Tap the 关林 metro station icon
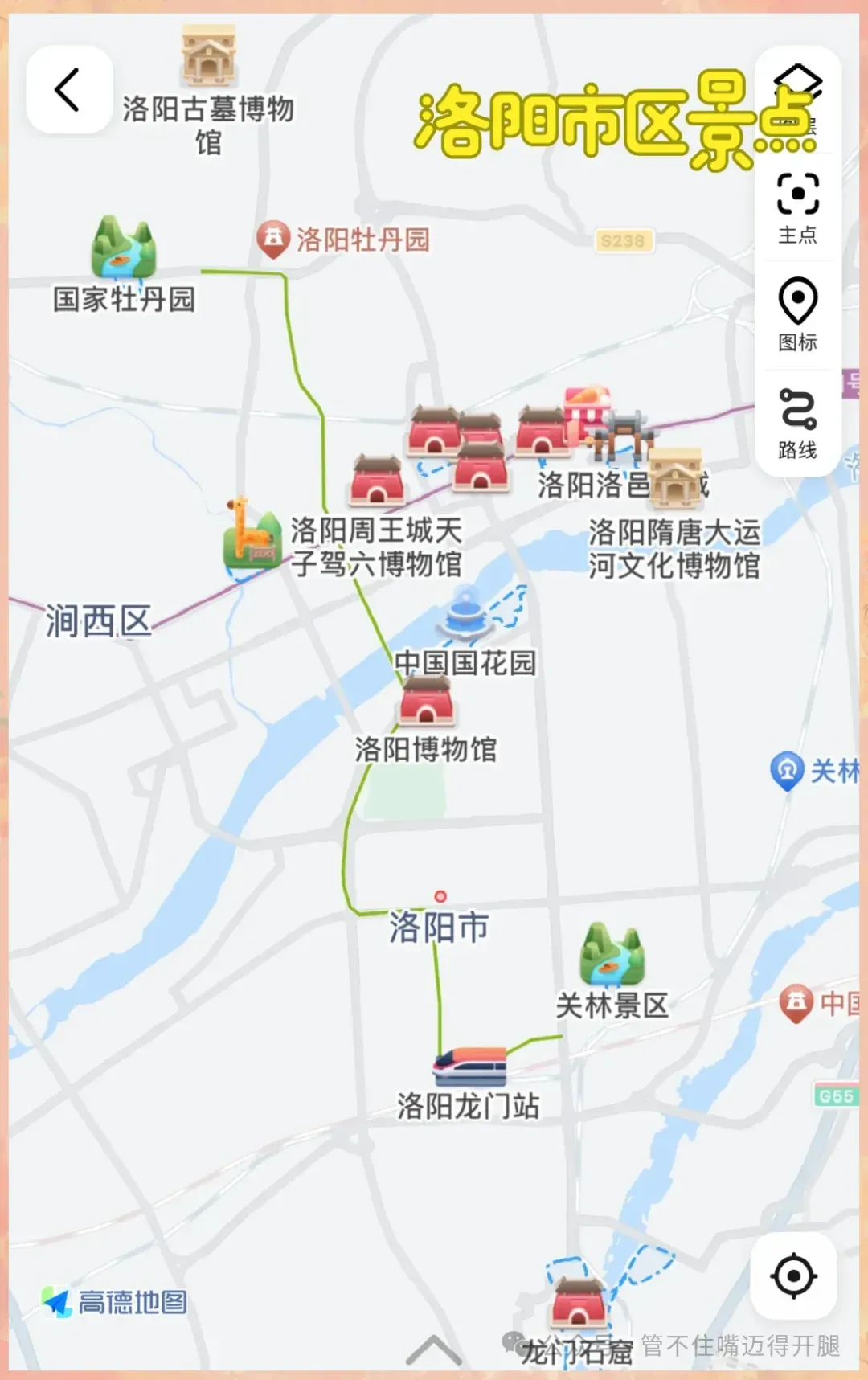The height and width of the screenshot is (1380, 868). [787, 771]
